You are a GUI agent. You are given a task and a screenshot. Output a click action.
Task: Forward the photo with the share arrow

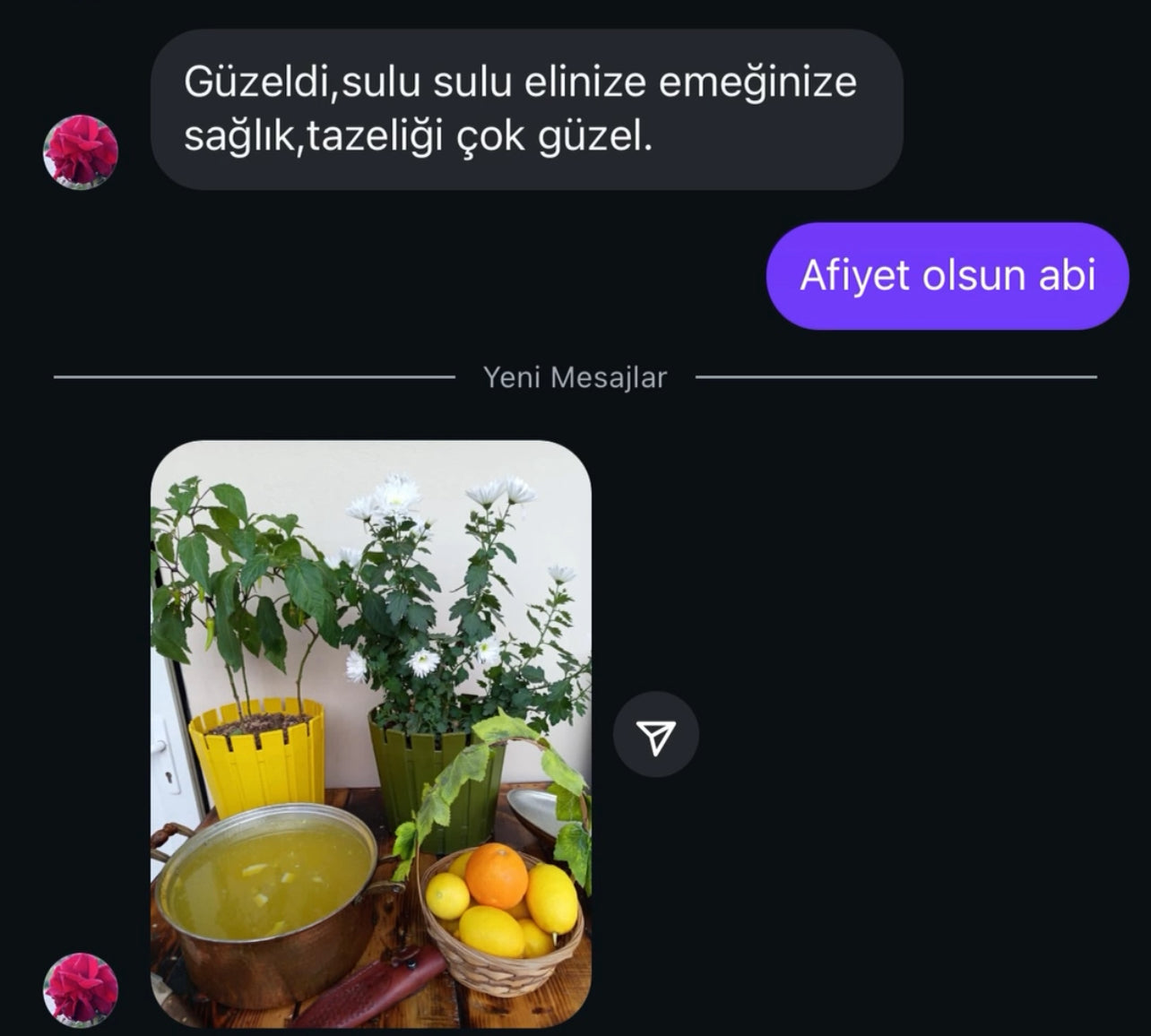655,735
